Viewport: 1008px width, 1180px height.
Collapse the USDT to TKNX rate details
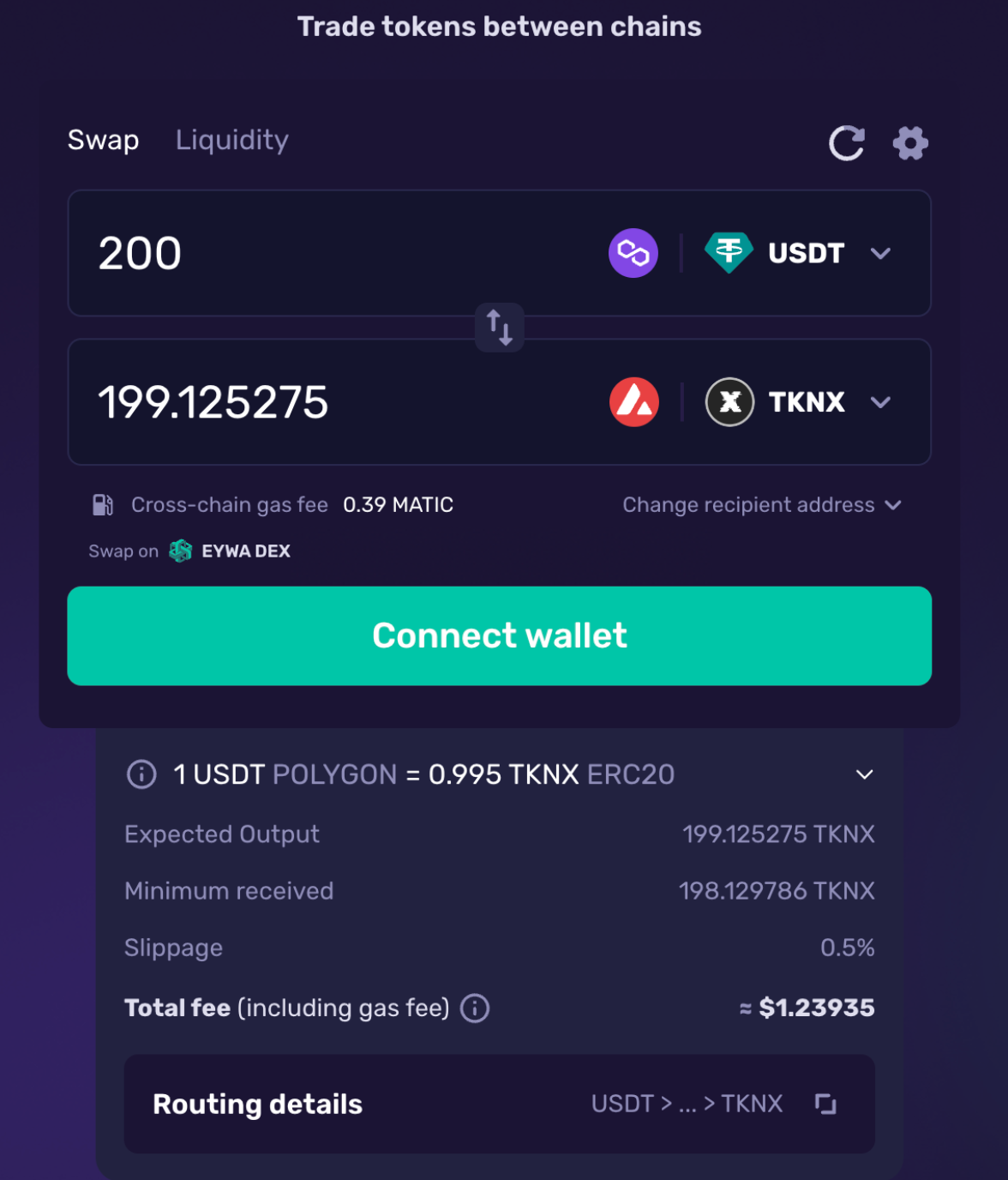pos(864,774)
